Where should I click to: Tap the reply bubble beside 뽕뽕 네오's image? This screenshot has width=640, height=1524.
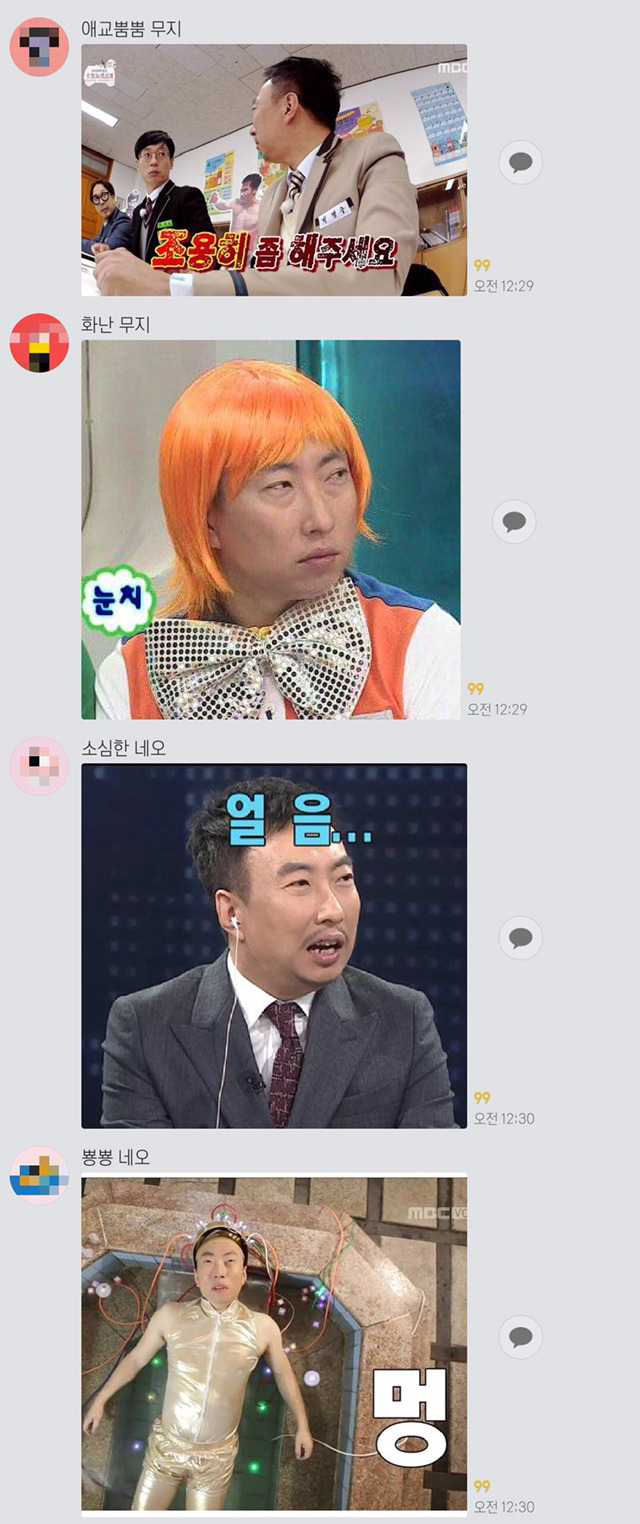pos(520,1337)
